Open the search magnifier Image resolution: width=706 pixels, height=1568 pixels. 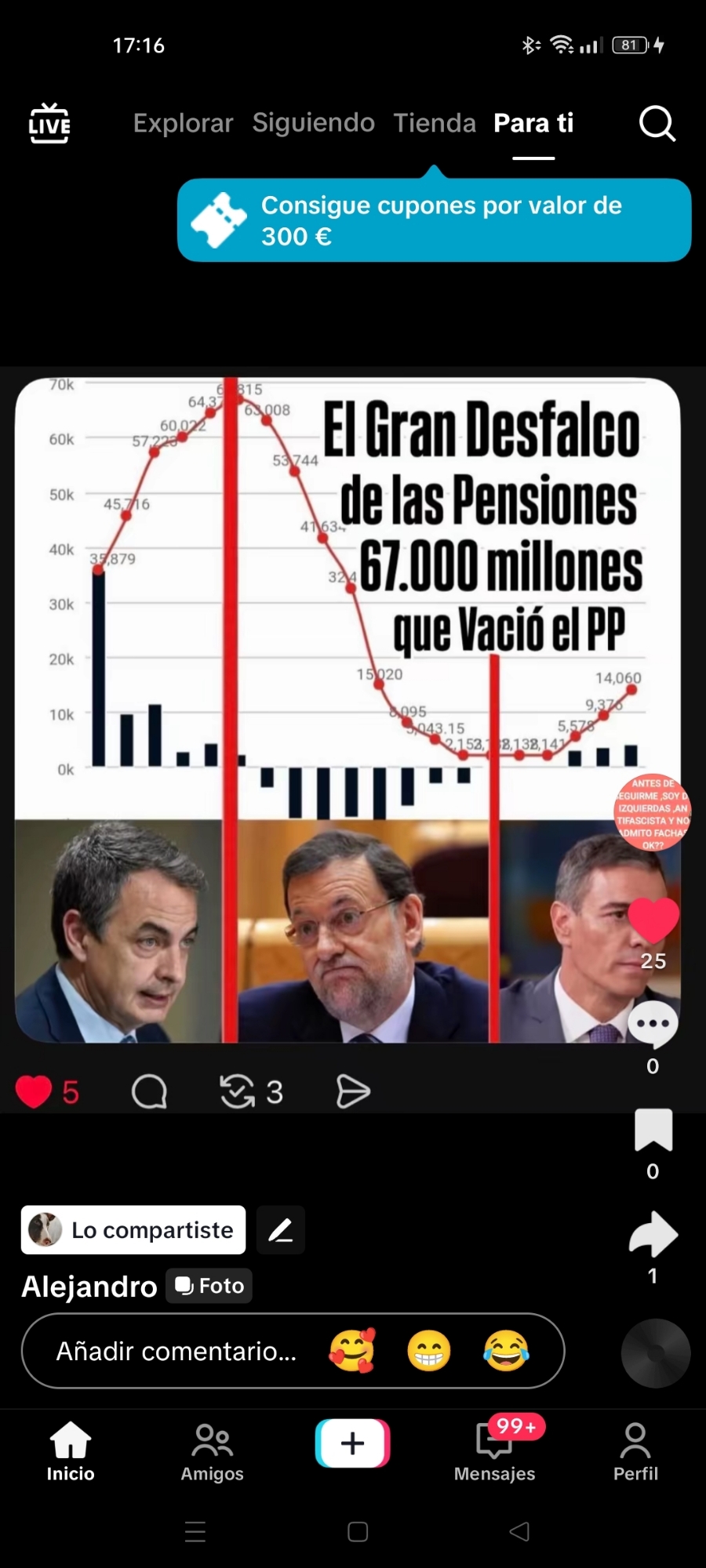(657, 123)
